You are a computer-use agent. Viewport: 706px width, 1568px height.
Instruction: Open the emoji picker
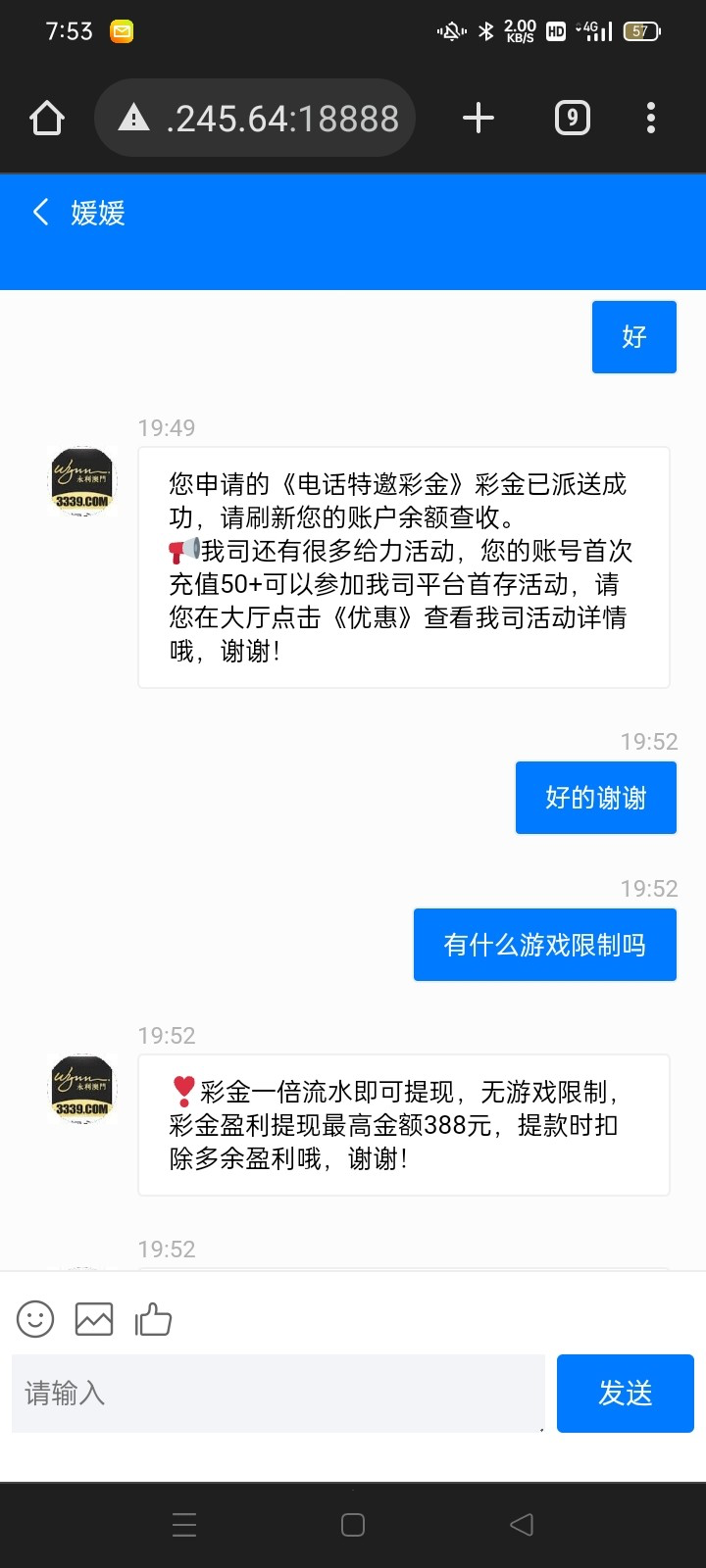click(35, 1319)
